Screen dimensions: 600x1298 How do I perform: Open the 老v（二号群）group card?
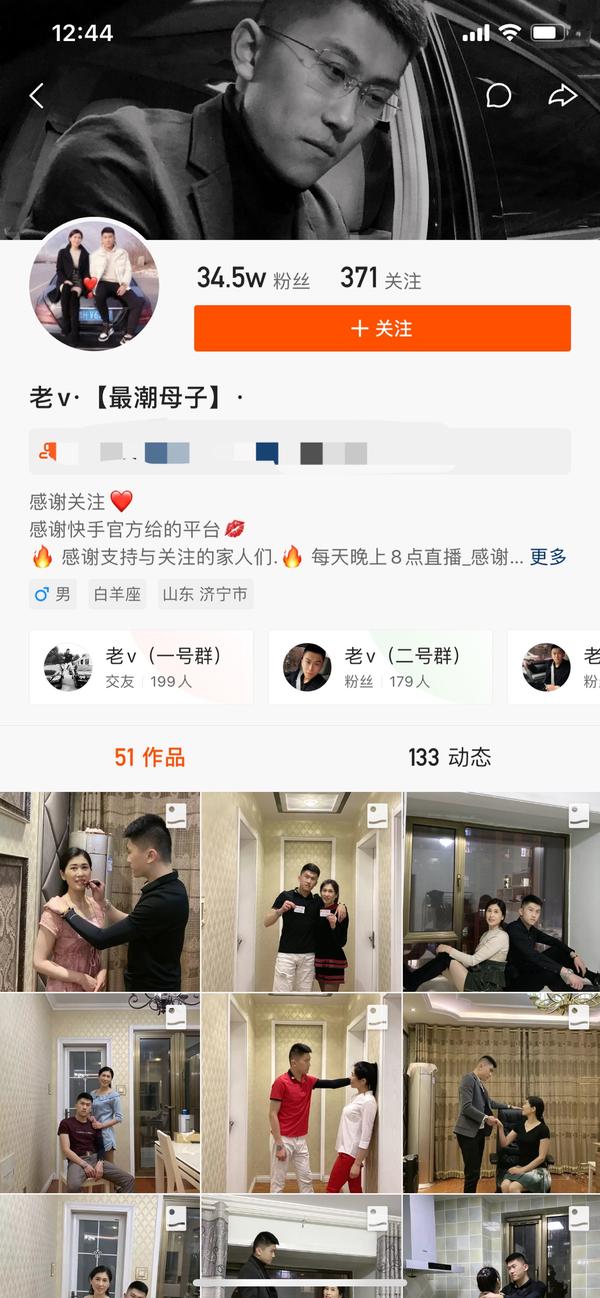click(380, 667)
